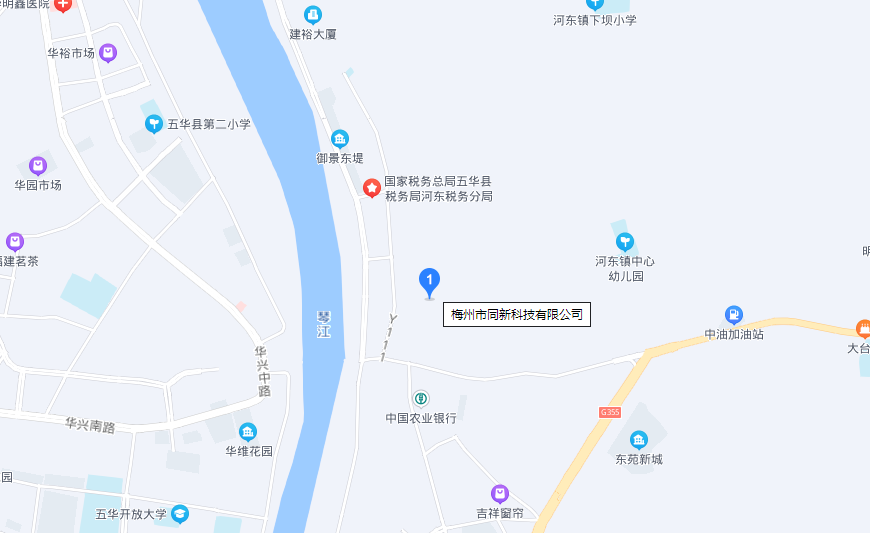Select the 五华开放大学 map point
This screenshot has width=870, height=533.
[x=180, y=514]
